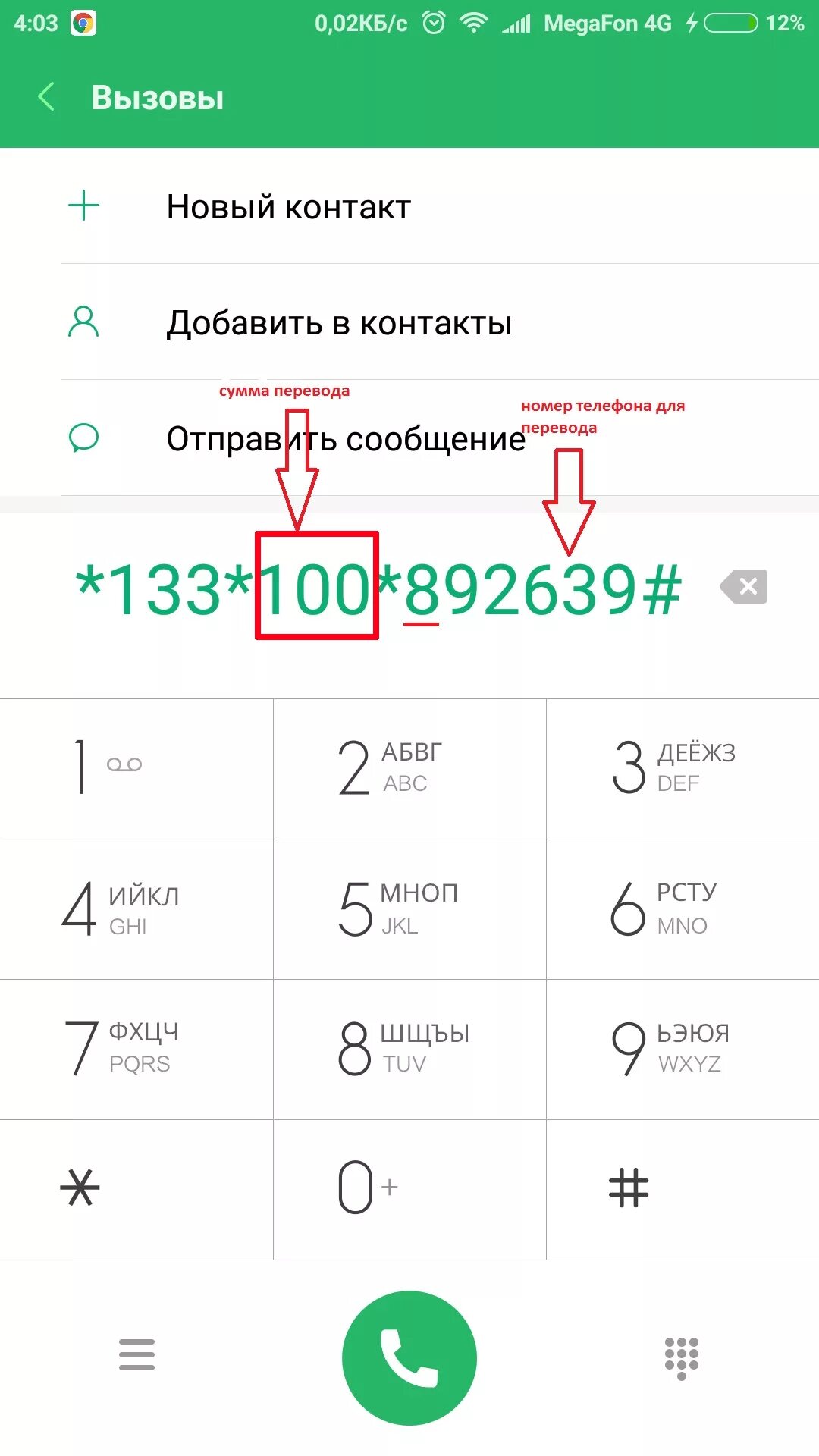The image size is (819, 1456).
Task: Enter digit 9 on the dial pad
Action: 682,1049
